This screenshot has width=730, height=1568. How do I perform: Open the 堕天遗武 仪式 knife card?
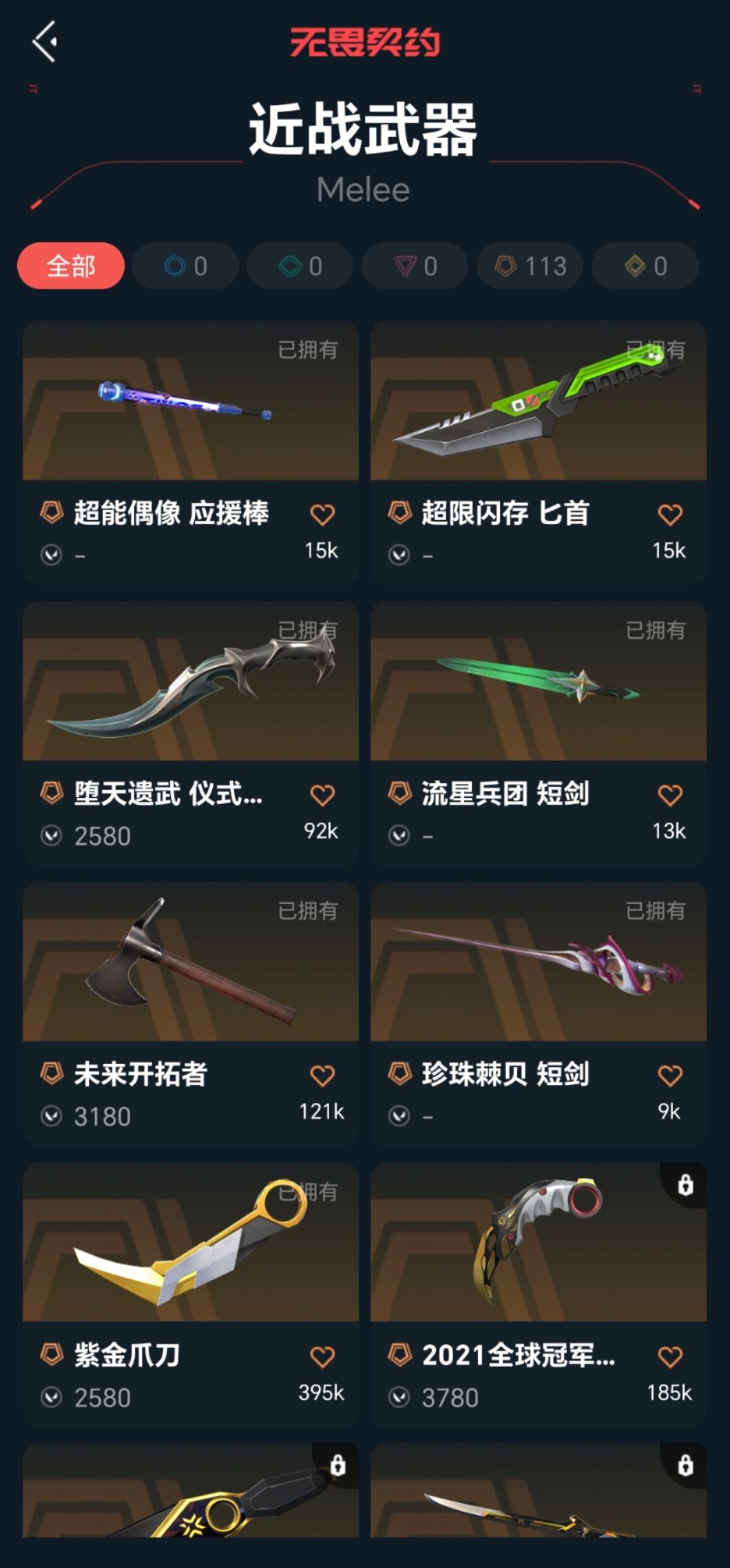(x=191, y=733)
